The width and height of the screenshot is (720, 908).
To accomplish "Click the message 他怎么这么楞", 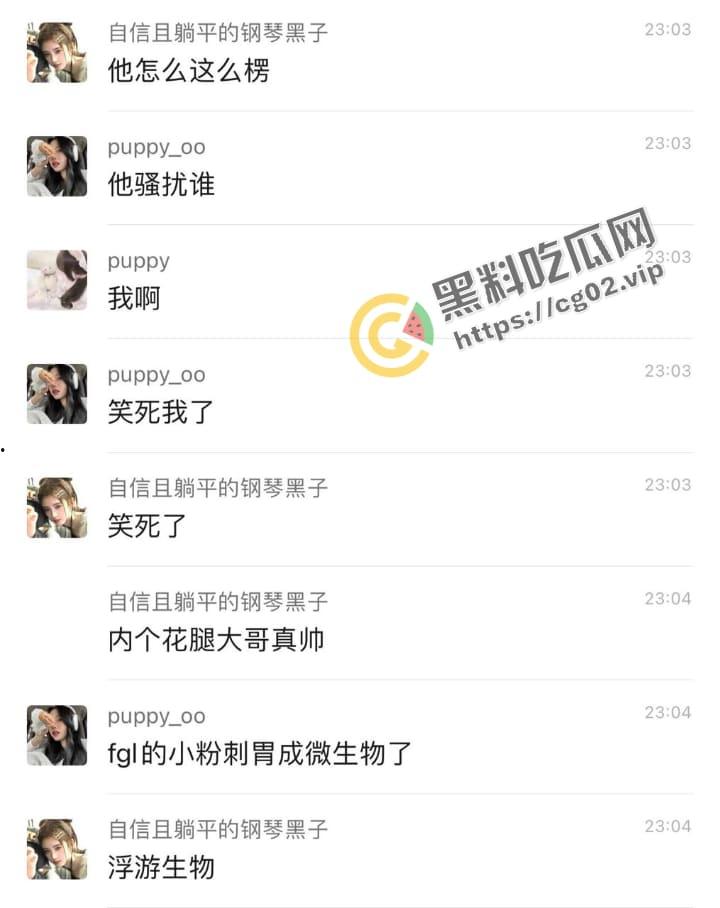I will tap(174, 72).
